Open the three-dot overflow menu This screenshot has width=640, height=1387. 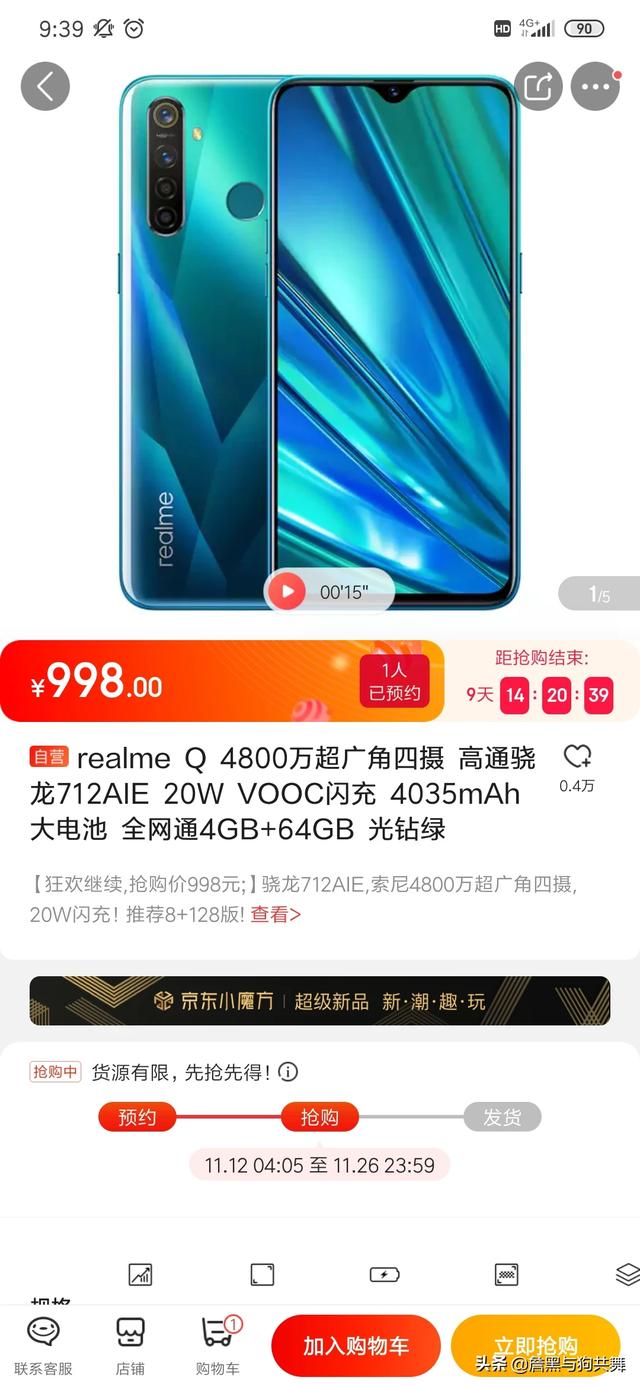click(595, 87)
